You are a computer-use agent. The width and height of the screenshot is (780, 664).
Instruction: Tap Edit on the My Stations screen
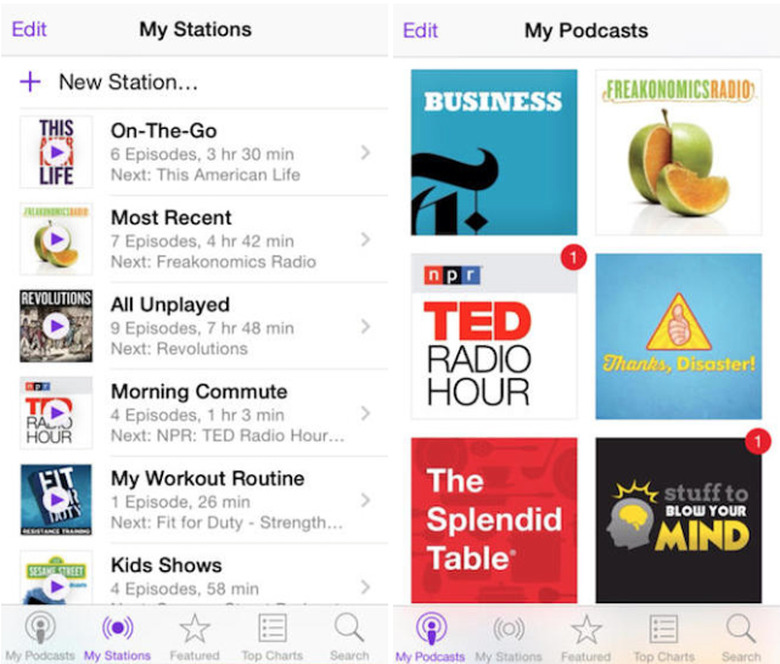(x=29, y=29)
